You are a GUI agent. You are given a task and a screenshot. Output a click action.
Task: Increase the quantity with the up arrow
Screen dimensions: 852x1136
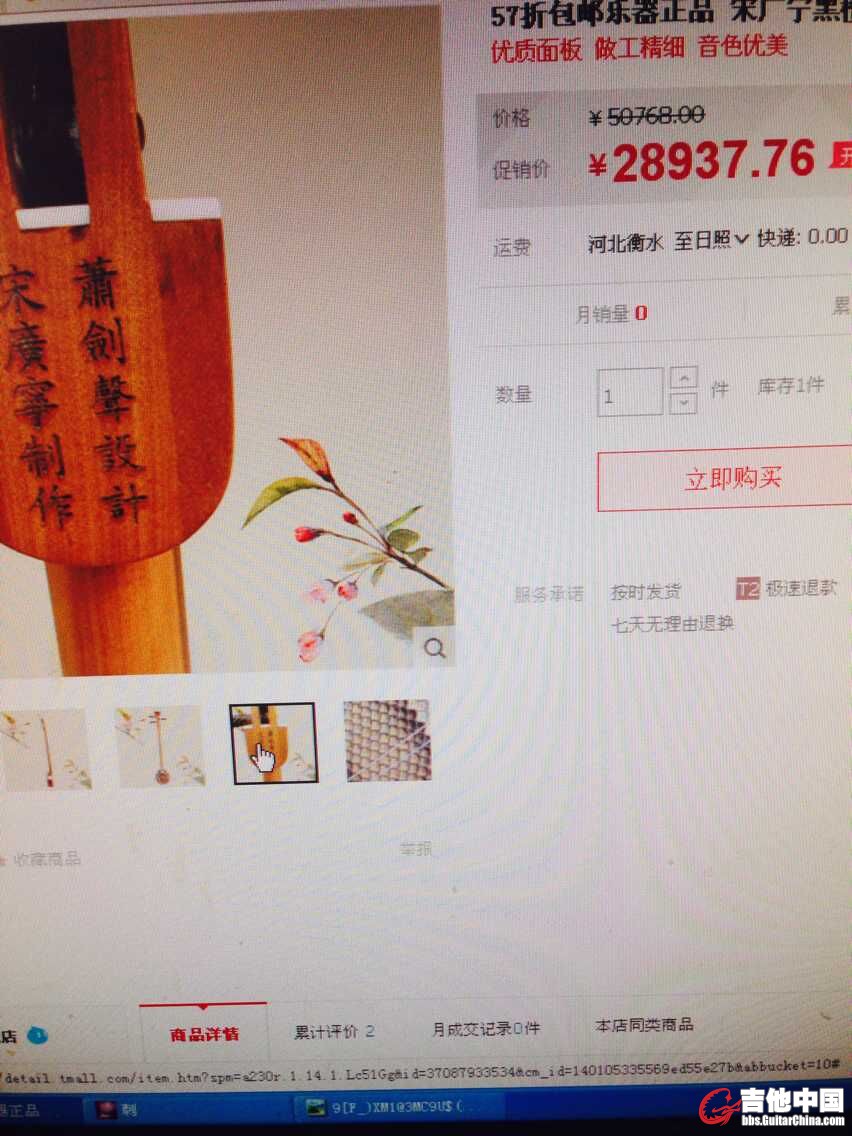pyautogui.click(x=684, y=378)
